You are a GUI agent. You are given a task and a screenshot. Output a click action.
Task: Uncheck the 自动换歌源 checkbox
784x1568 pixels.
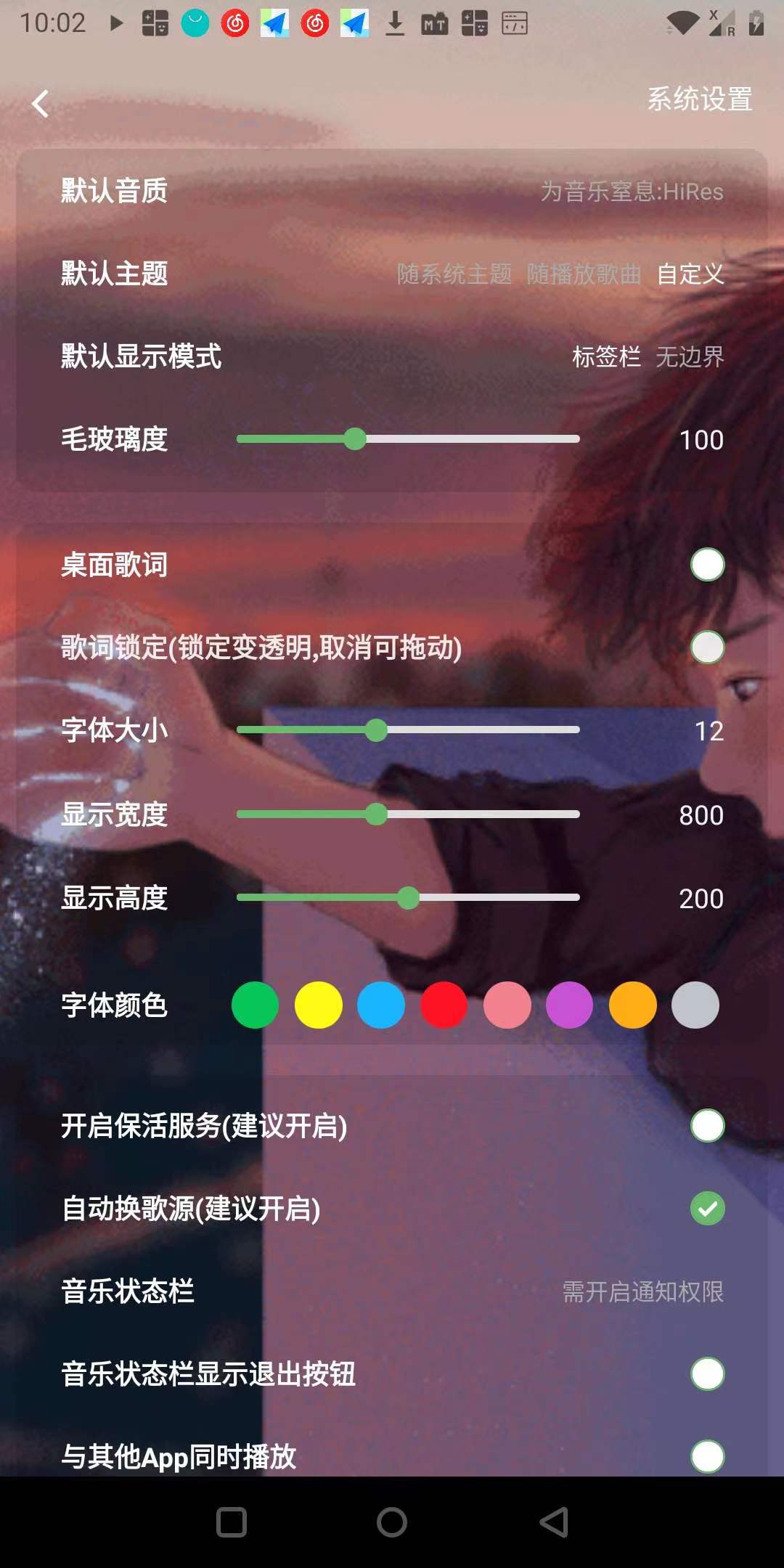(707, 1206)
